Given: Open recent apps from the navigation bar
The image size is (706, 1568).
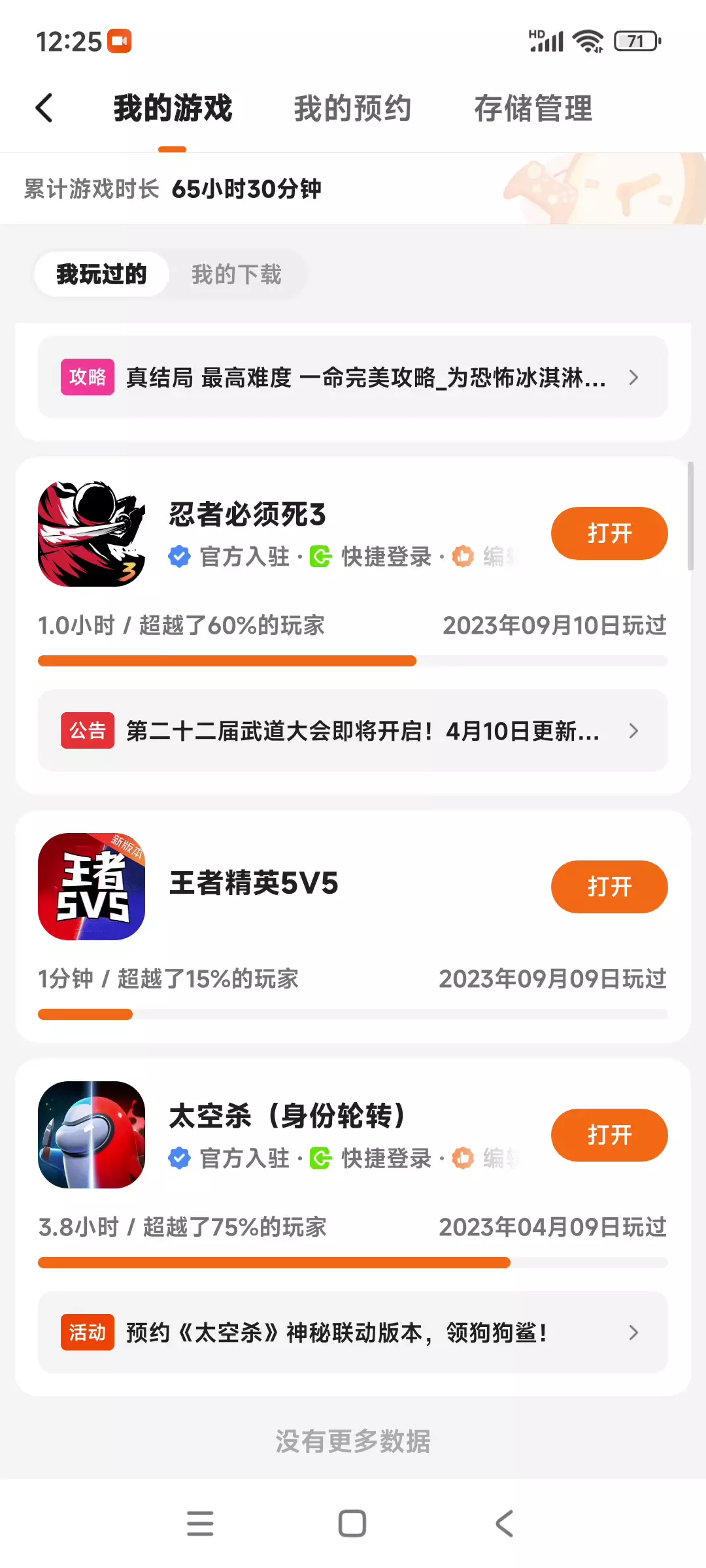Looking at the screenshot, I should (x=200, y=1524).
